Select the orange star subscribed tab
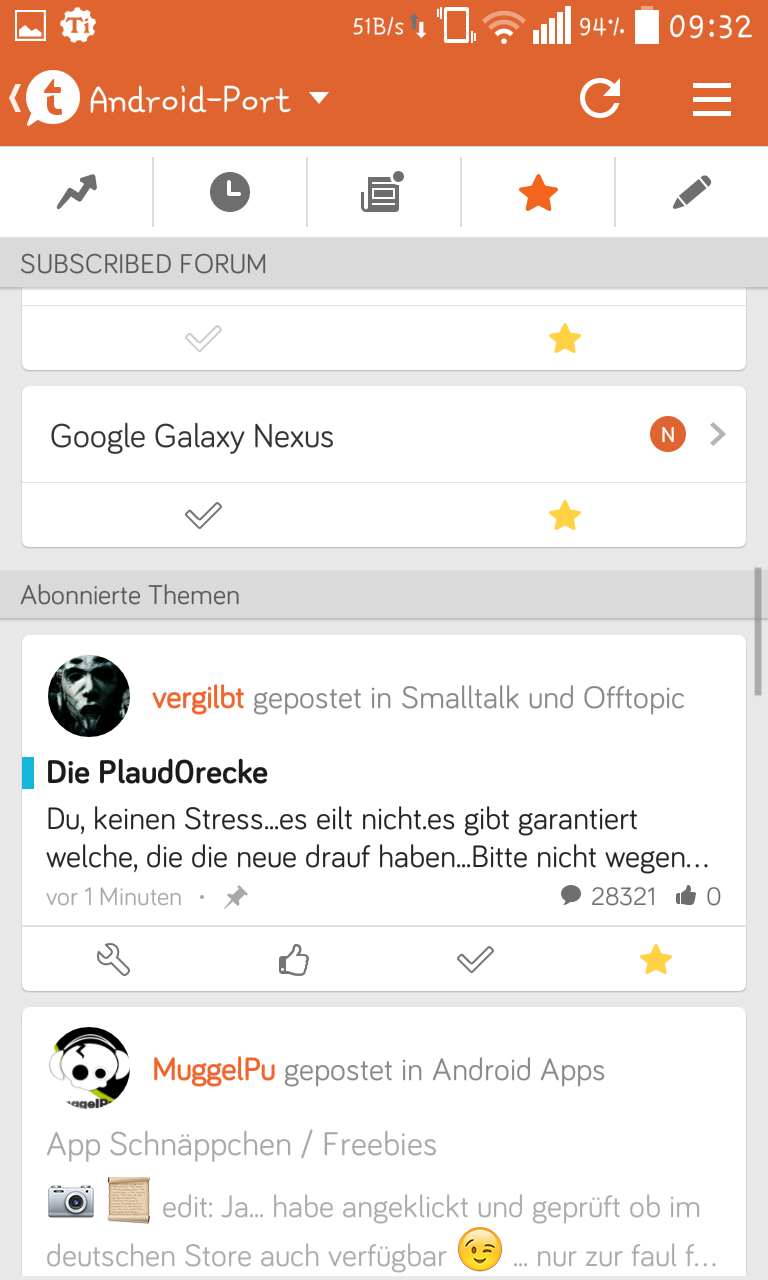This screenshot has width=768, height=1280. tap(538, 191)
